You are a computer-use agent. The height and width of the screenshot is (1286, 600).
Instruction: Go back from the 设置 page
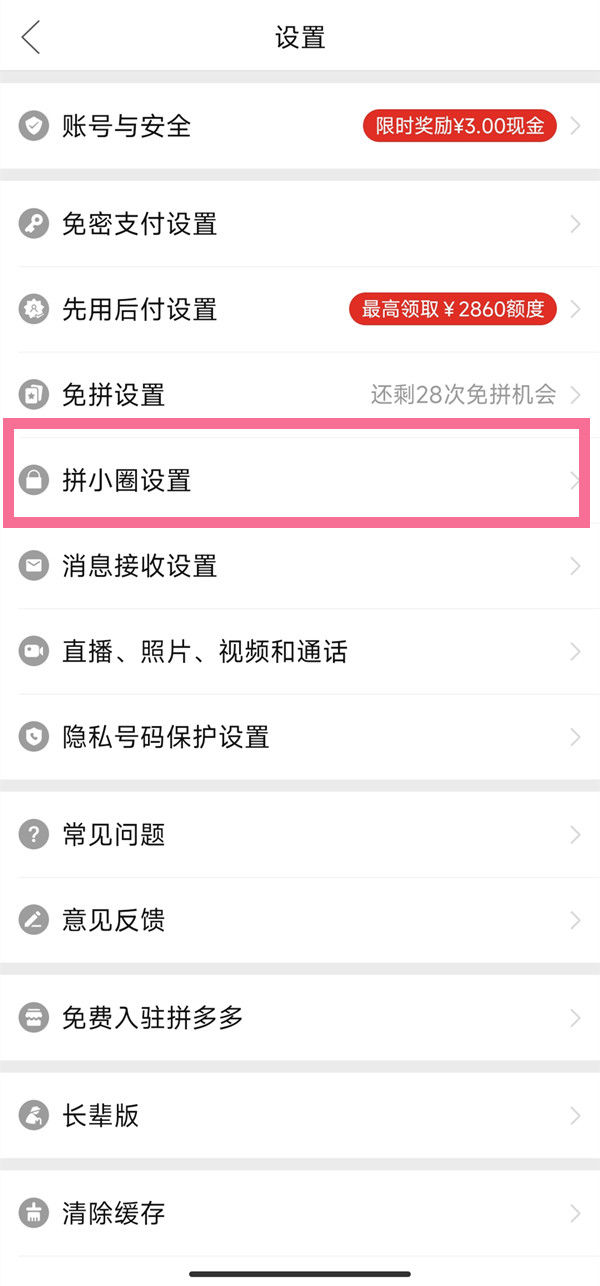point(31,38)
